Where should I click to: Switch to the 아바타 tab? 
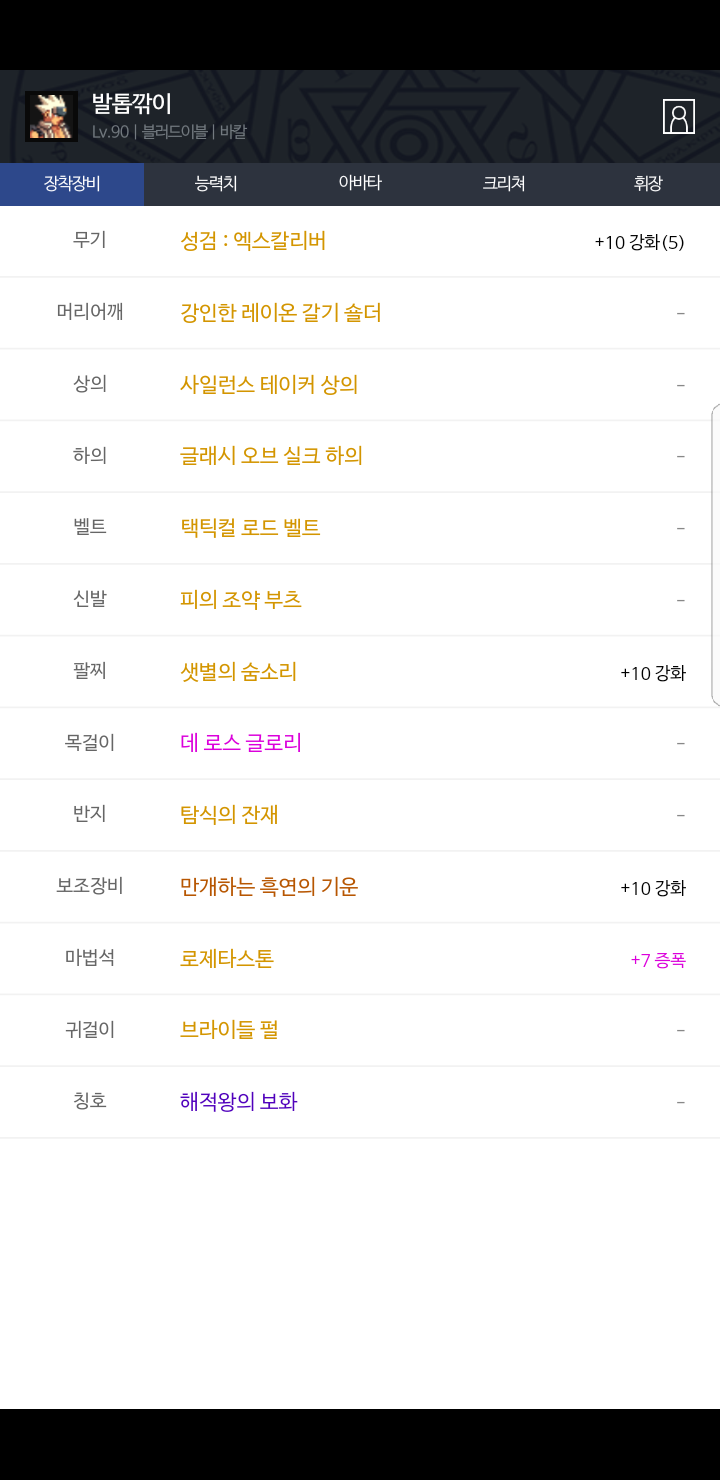[x=360, y=184]
